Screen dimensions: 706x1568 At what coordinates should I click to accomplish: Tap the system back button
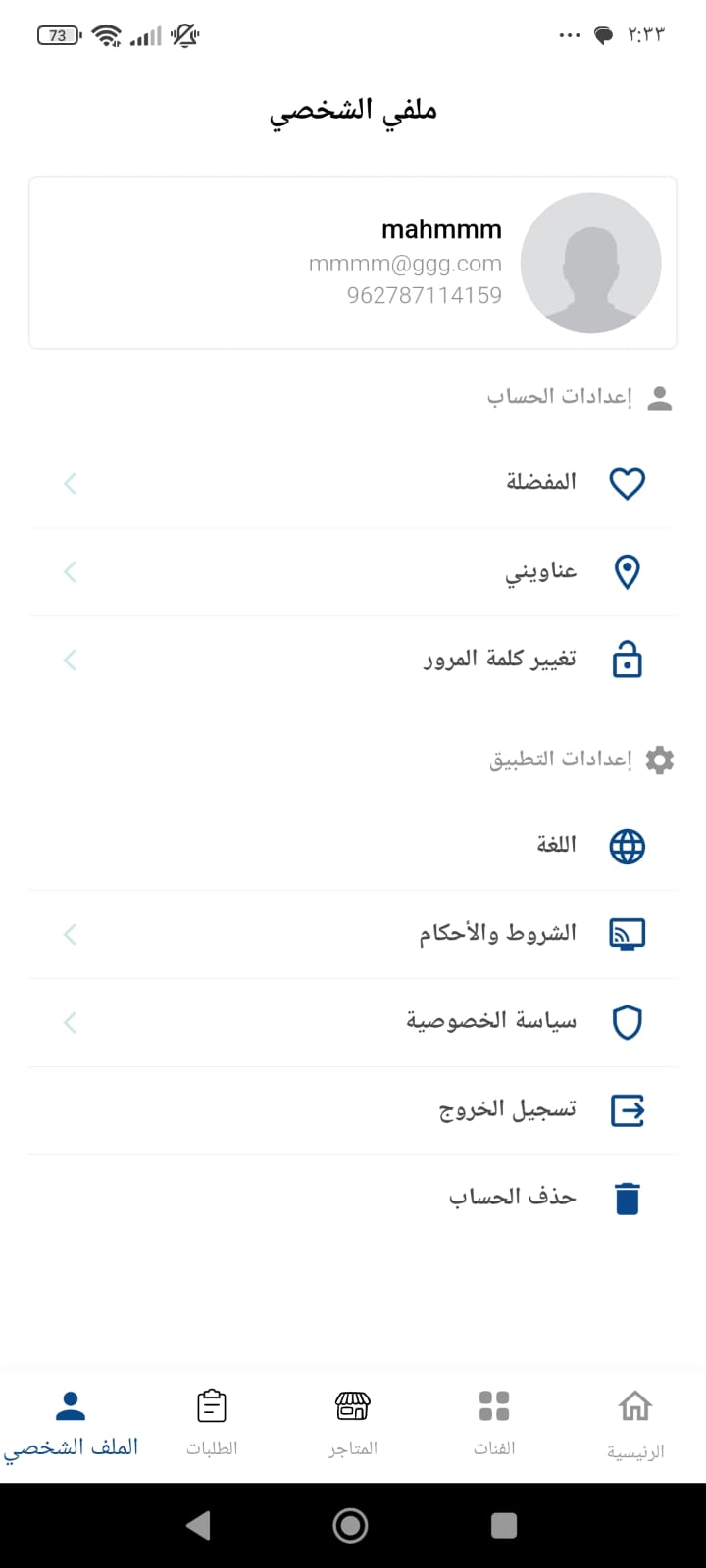pos(198,1525)
